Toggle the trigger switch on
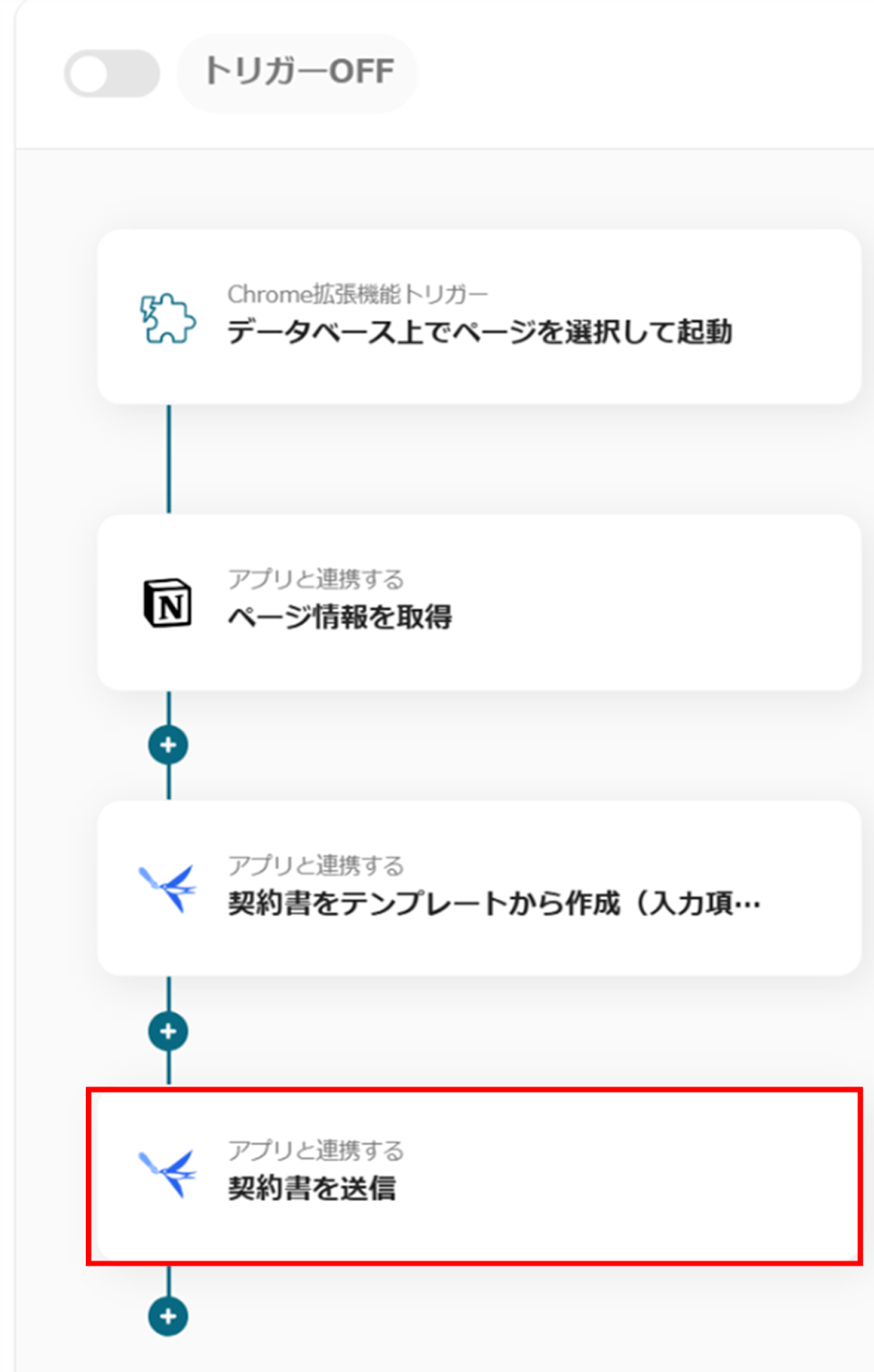Image resolution: width=874 pixels, height=1372 pixels. tap(112, 74)
